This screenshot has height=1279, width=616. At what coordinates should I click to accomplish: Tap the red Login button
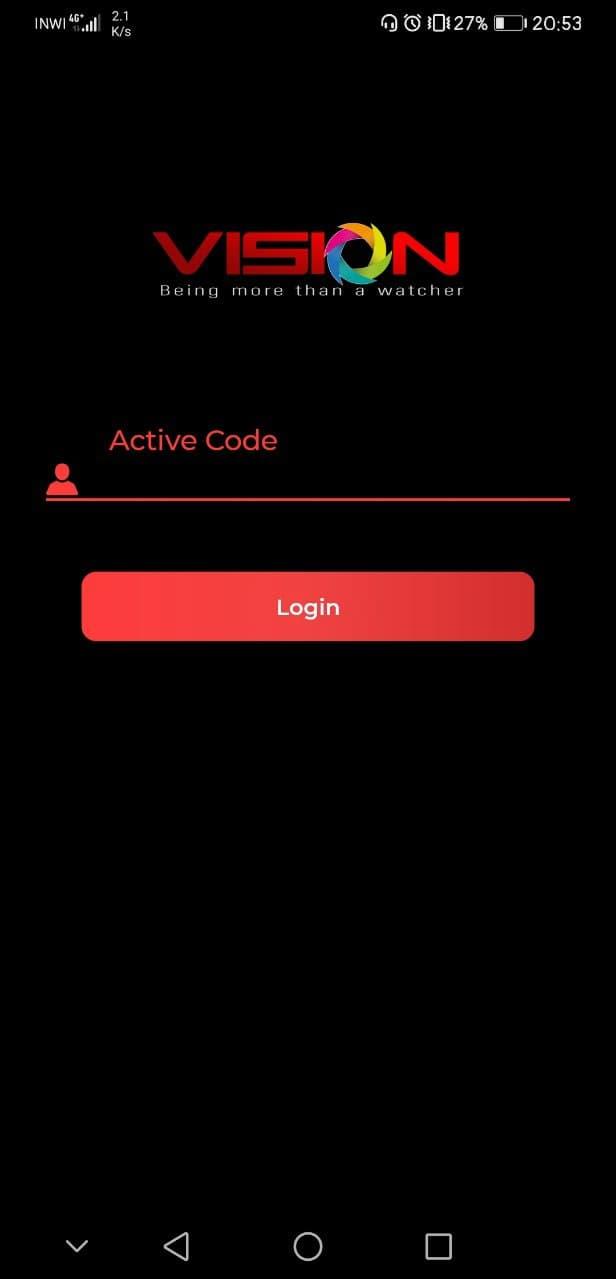pos(308,607)
